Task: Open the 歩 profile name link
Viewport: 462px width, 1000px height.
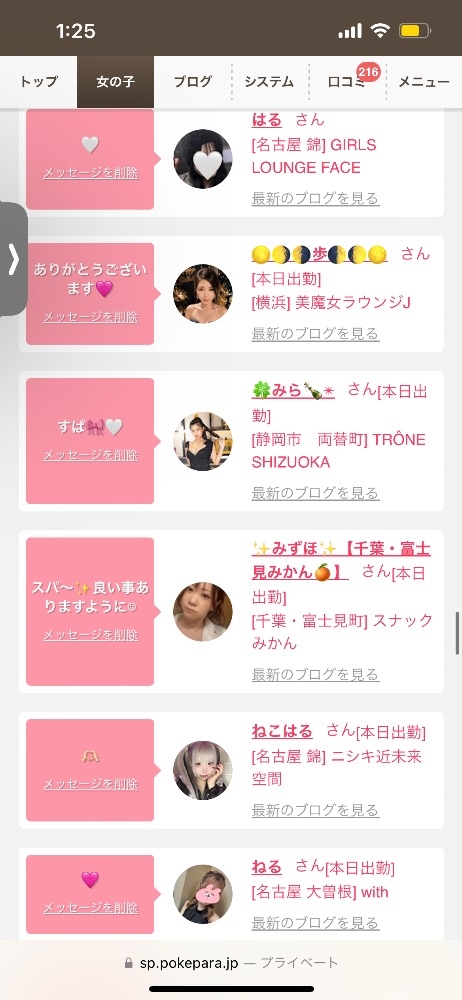Action: (x=320, y=254)
